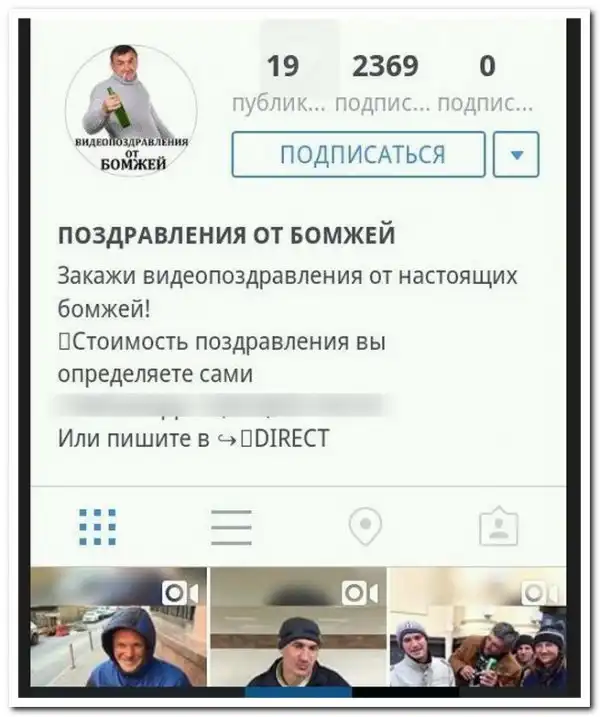Image resolution: width=600 pixels, height=717 pixels.
Task: Open video of man in blue hood
Action: coord(118,628)
